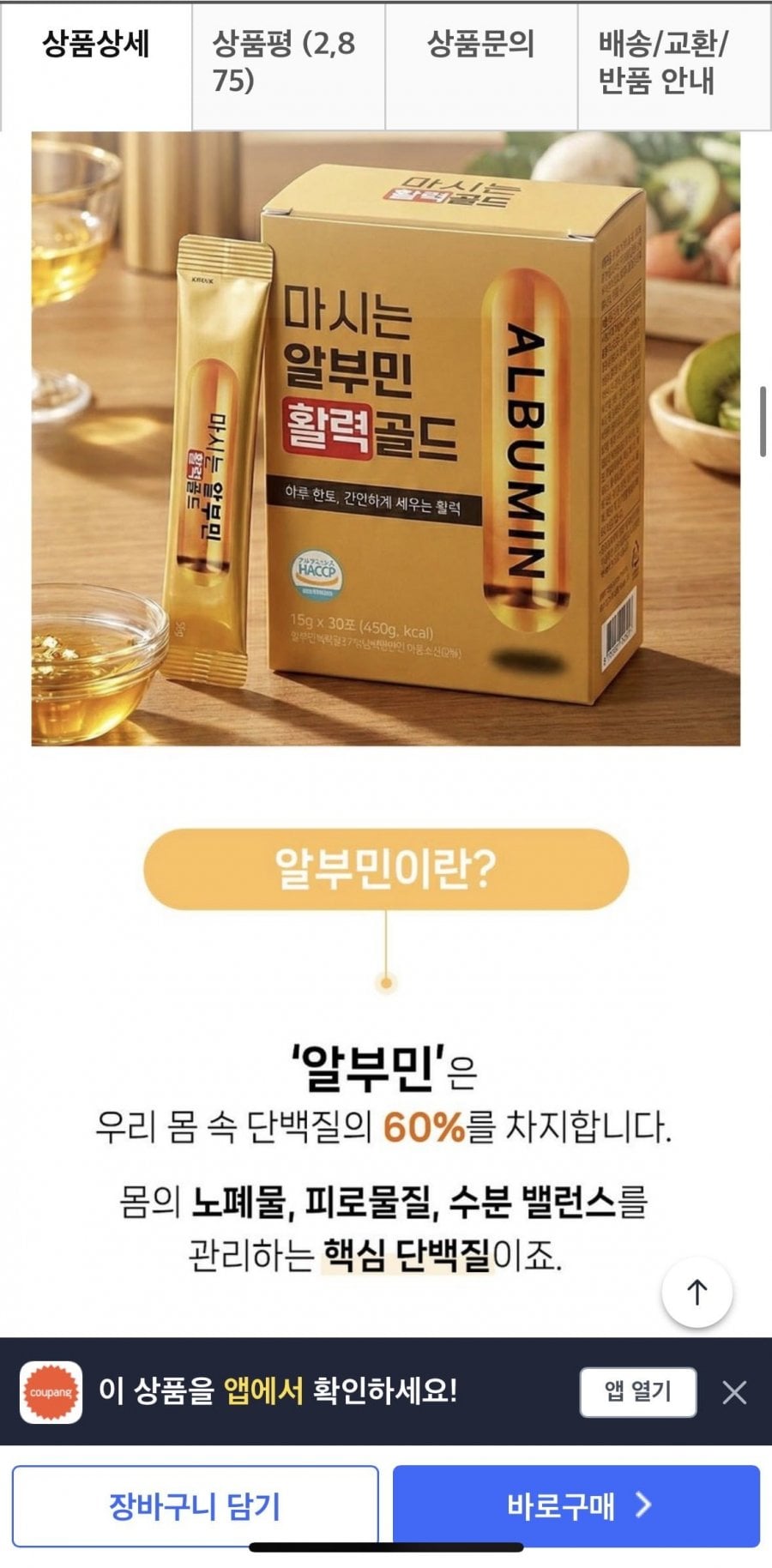Screen dimensions: 772x1568
Task: Switch to the 상품평 reviews tab
Action: [x=288, y=63]
